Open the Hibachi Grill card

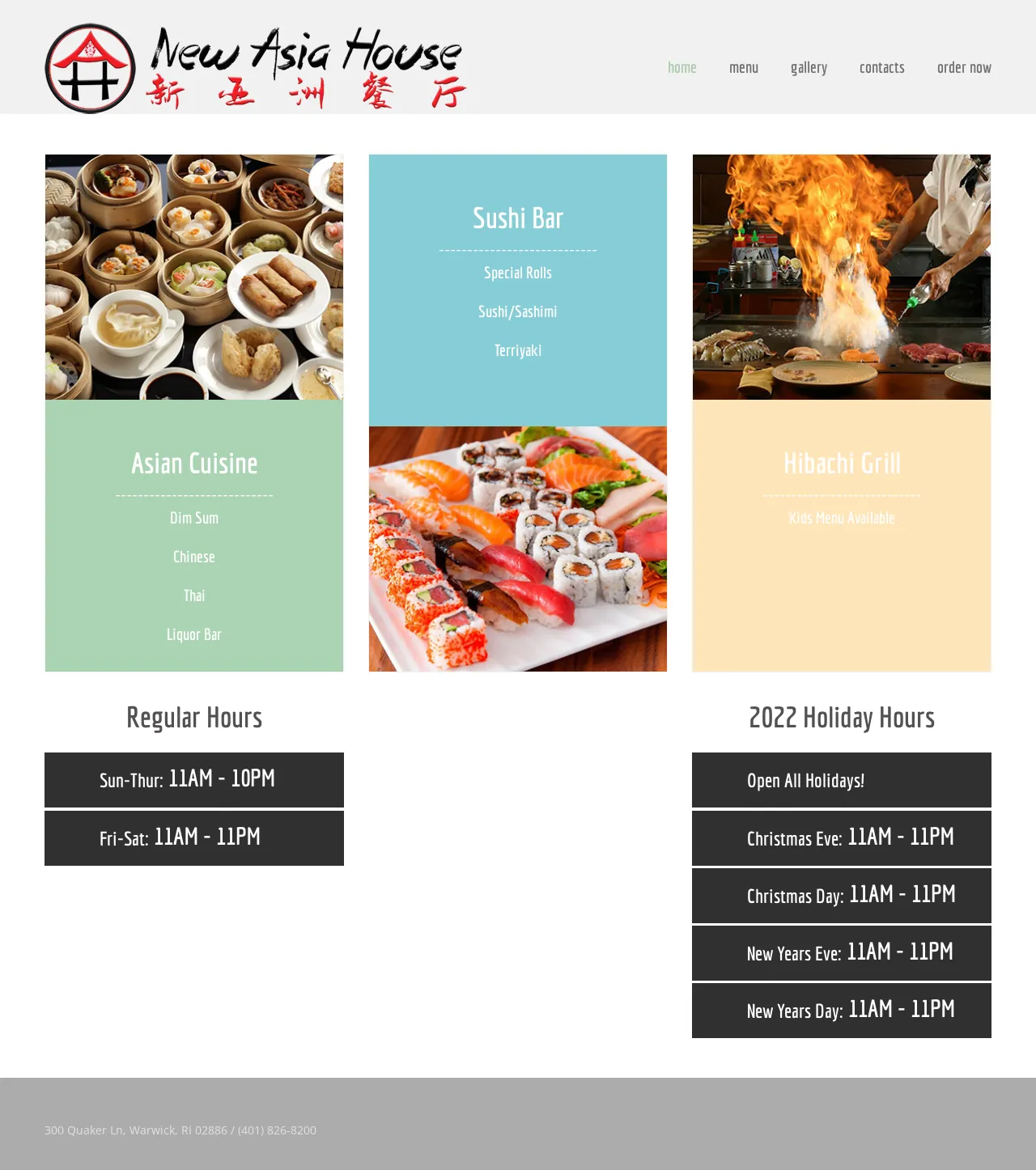[x=842, y=464]
